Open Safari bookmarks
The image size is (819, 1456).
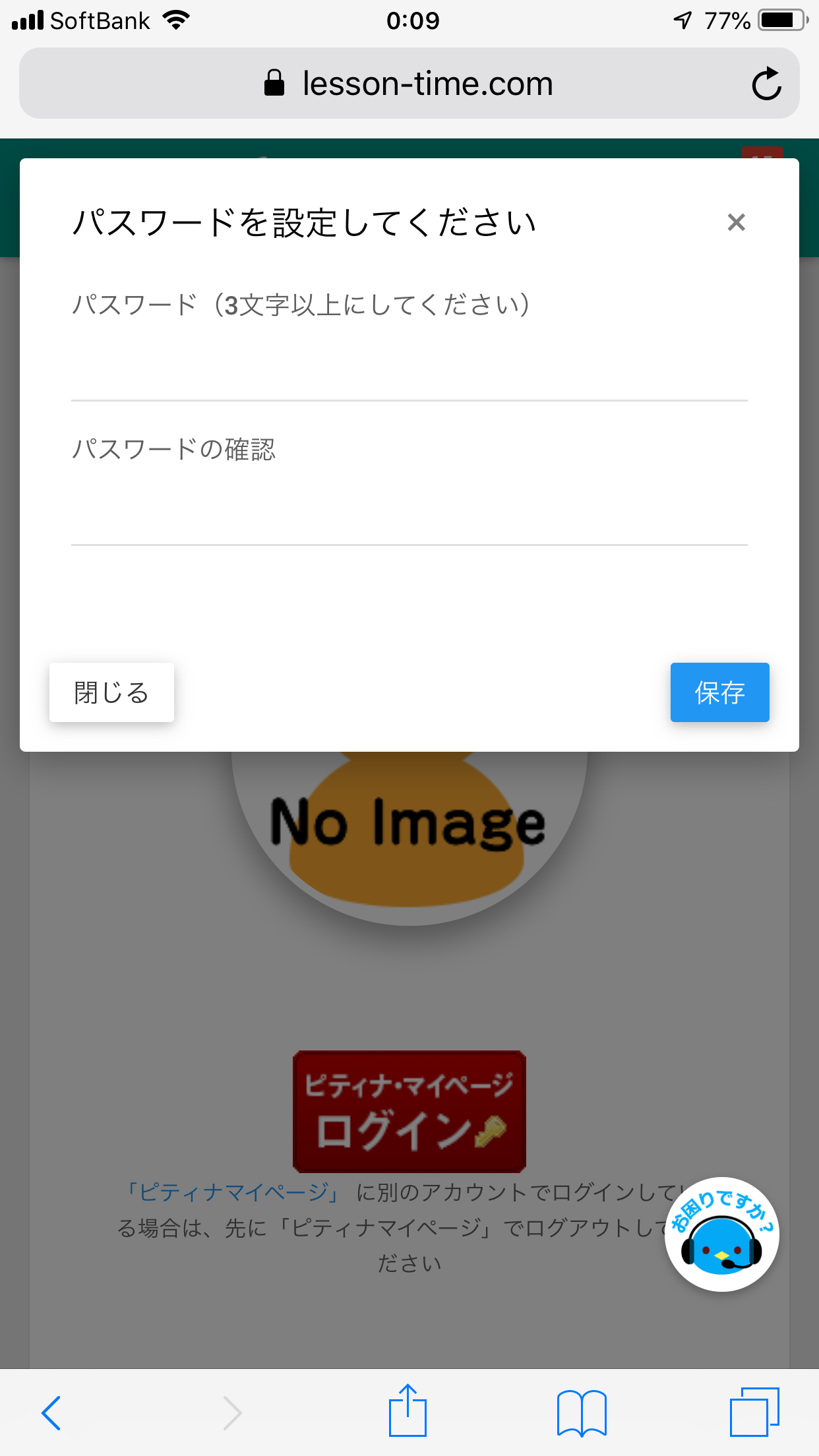[582, 1412]
